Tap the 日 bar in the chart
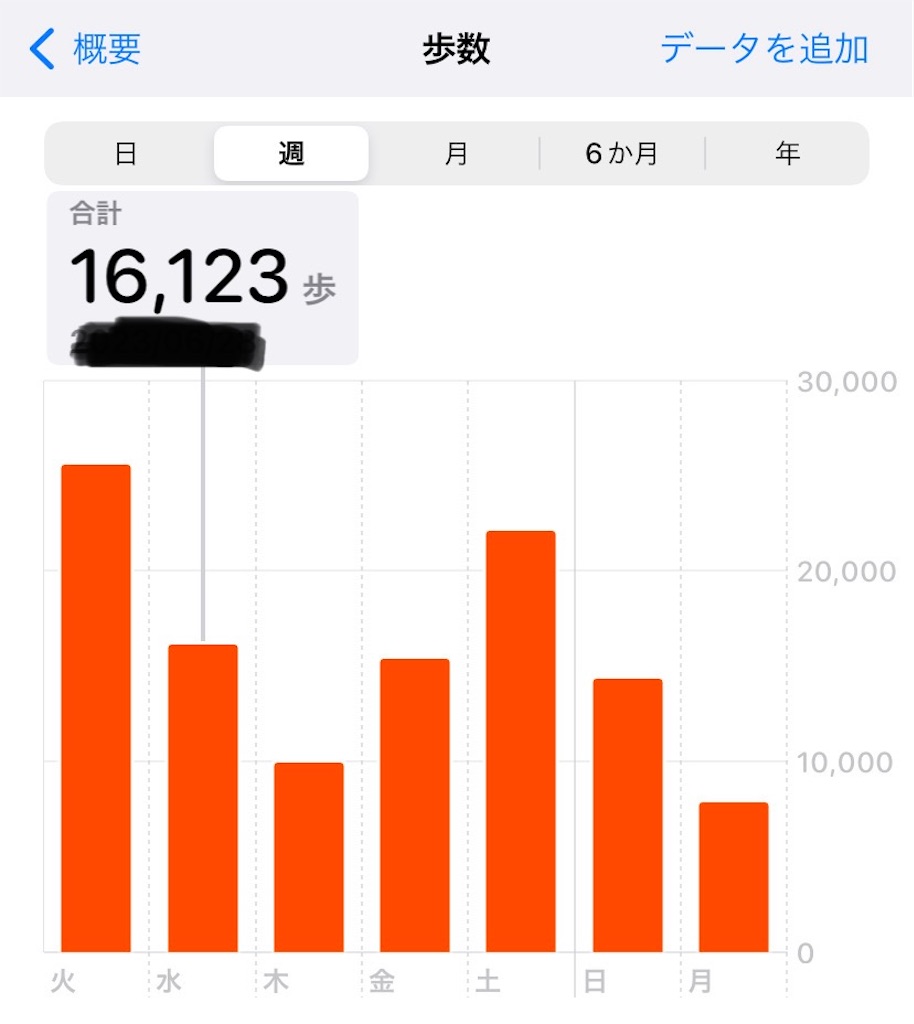The image size is (914, 1024). (627, 815)
